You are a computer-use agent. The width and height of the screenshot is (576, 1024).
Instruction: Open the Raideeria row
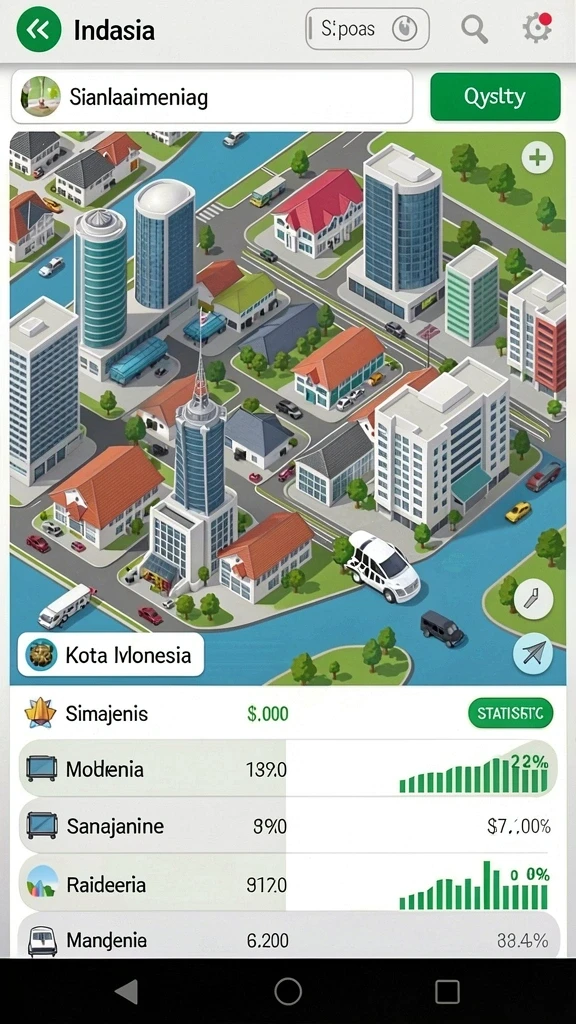288,884
